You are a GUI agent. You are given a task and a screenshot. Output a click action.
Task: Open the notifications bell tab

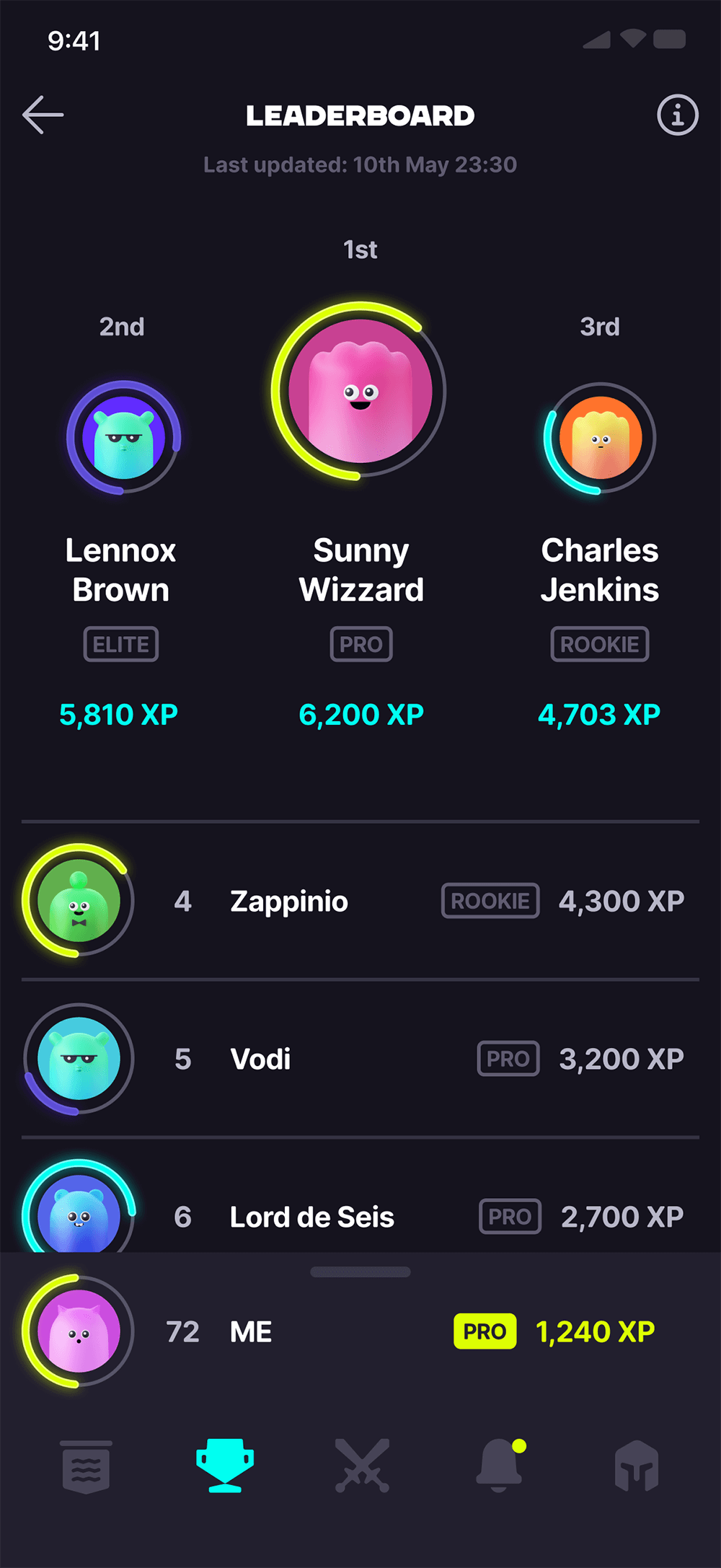[x=499, y=1466]
